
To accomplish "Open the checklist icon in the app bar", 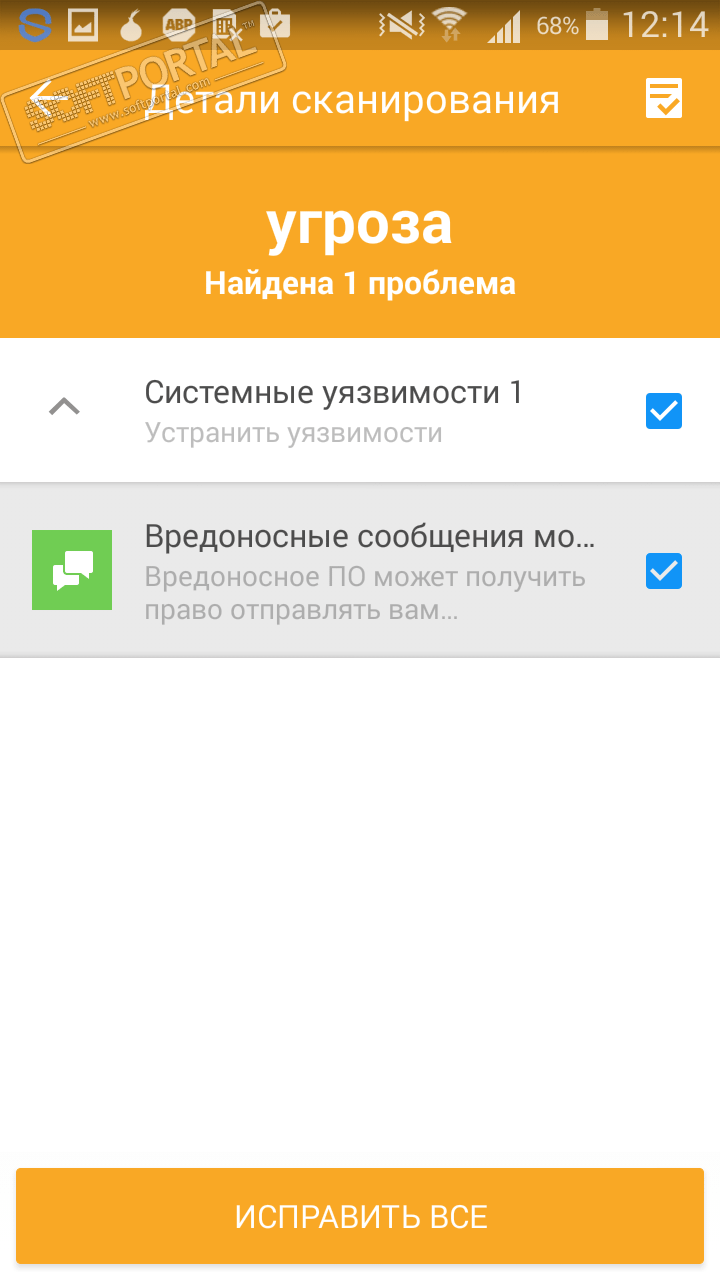I will pos(663,99).
